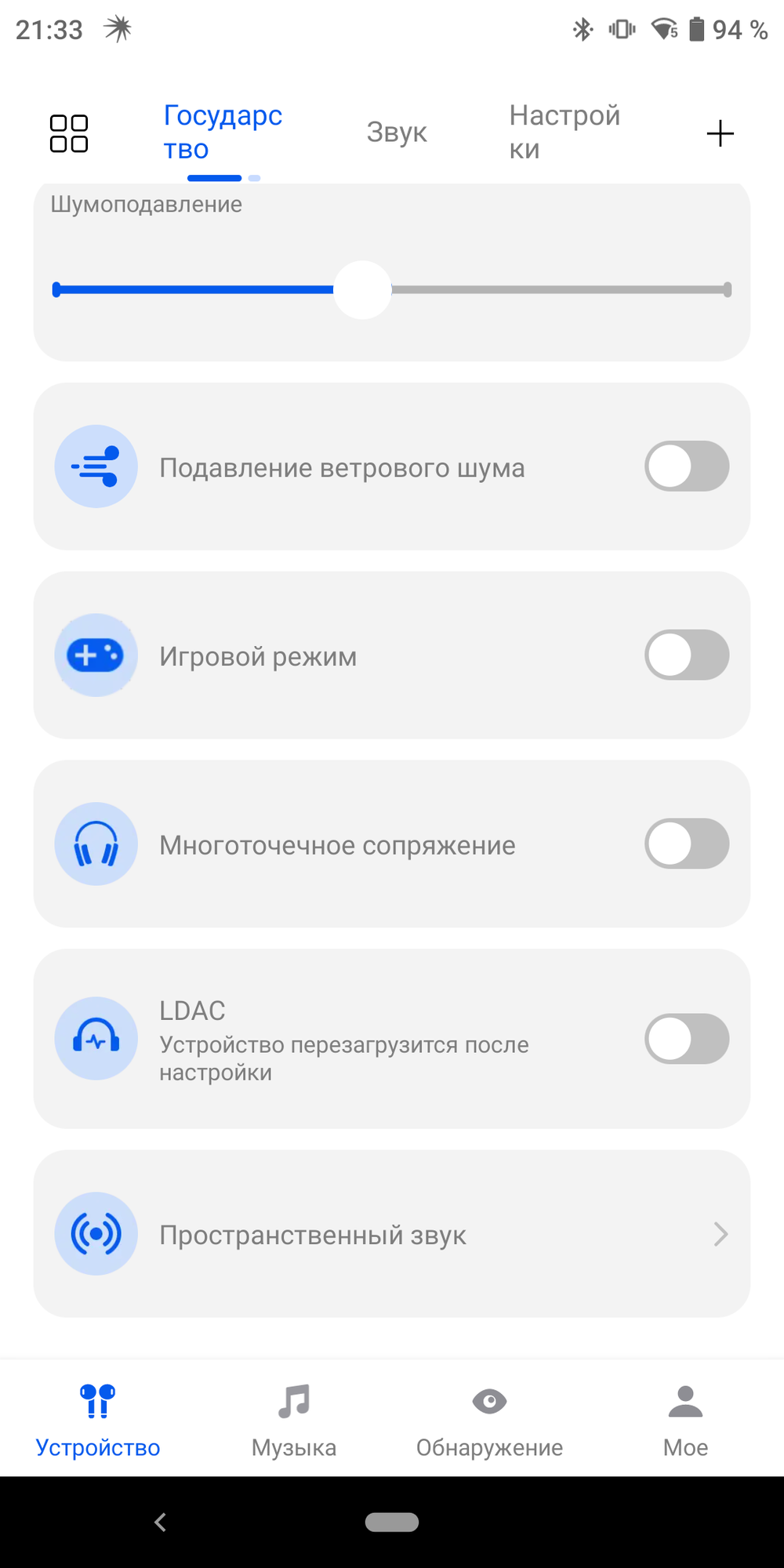Open the Обнаружение tab
The width and height of the screenshot is (784, 1568).
[489, 1420]
